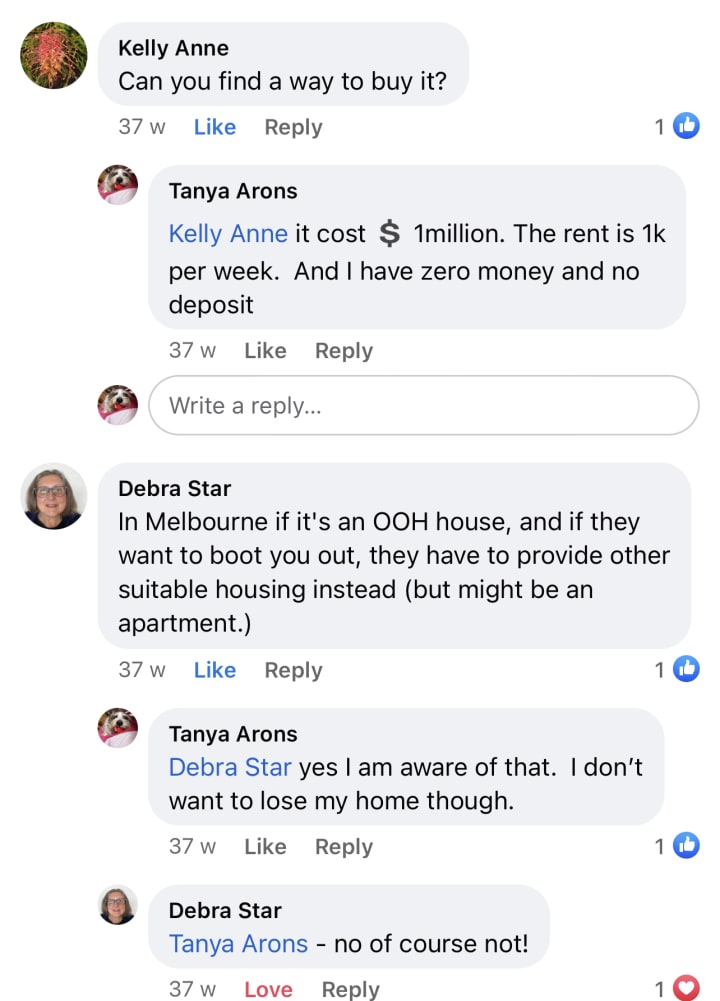Open the Tanya Arons mention in Debra's reply
This screenshot has height=1001, width=720.
238,944
